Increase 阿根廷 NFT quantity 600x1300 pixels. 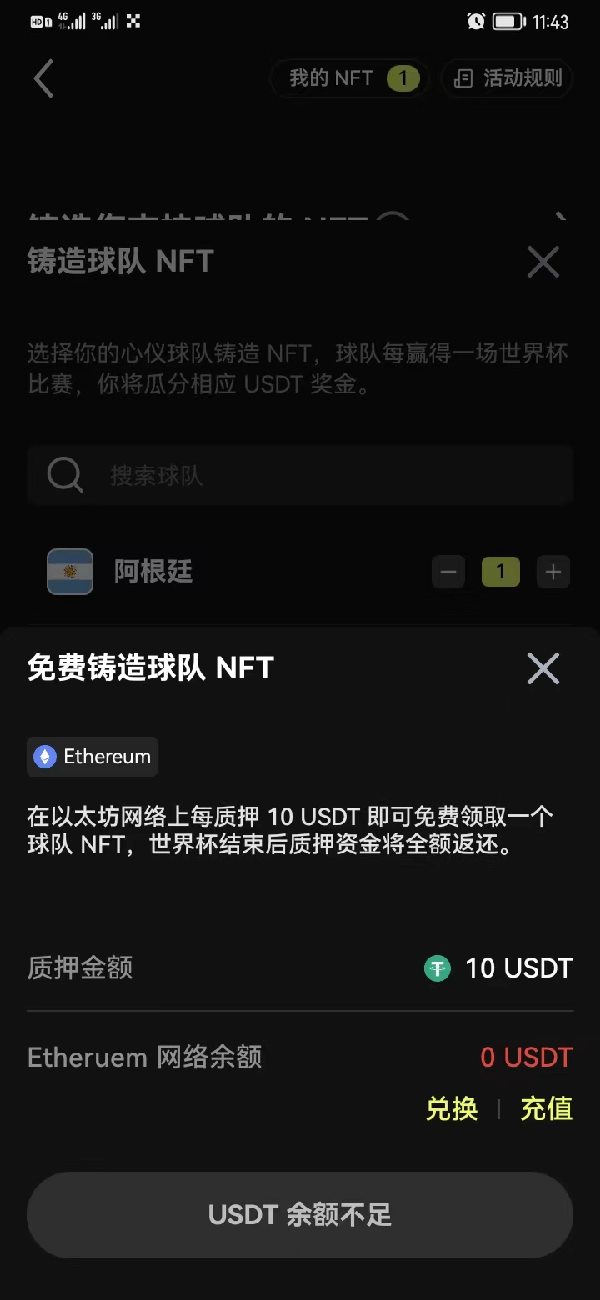pos(553,573)
